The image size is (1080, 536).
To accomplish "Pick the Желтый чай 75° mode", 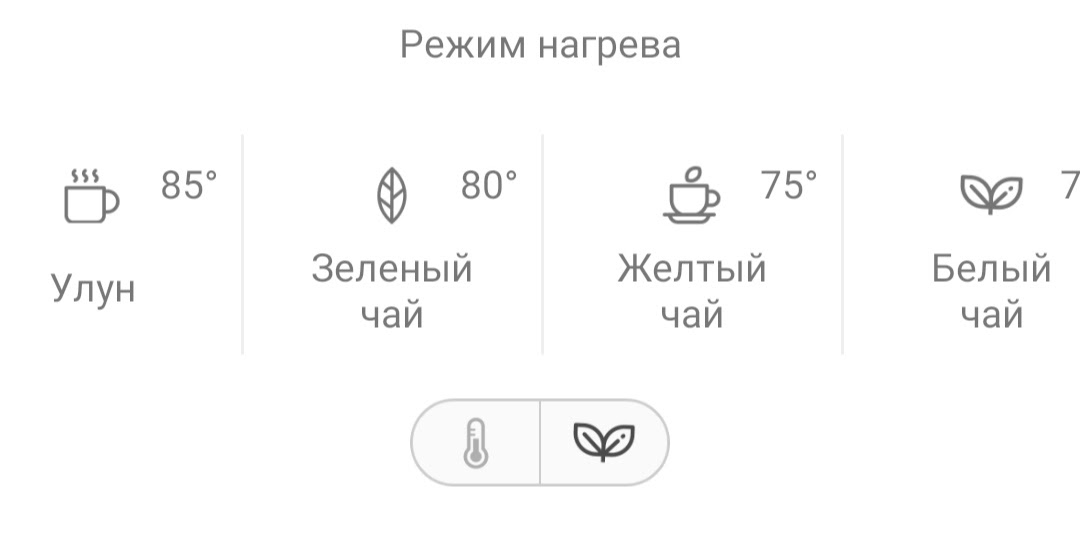I will (692, 245).
